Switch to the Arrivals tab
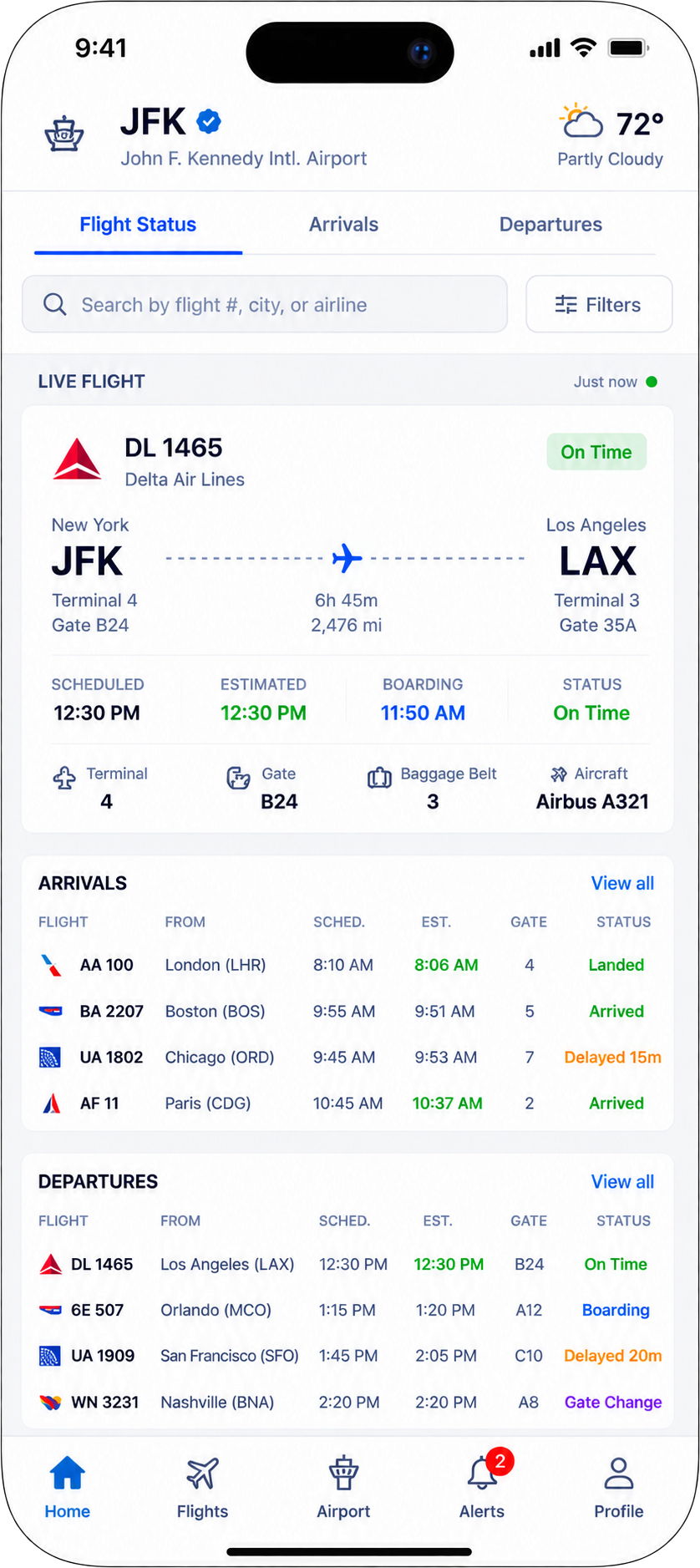Image resolution: width=700 pixels, height=1568 pixels. coord(343,225)
